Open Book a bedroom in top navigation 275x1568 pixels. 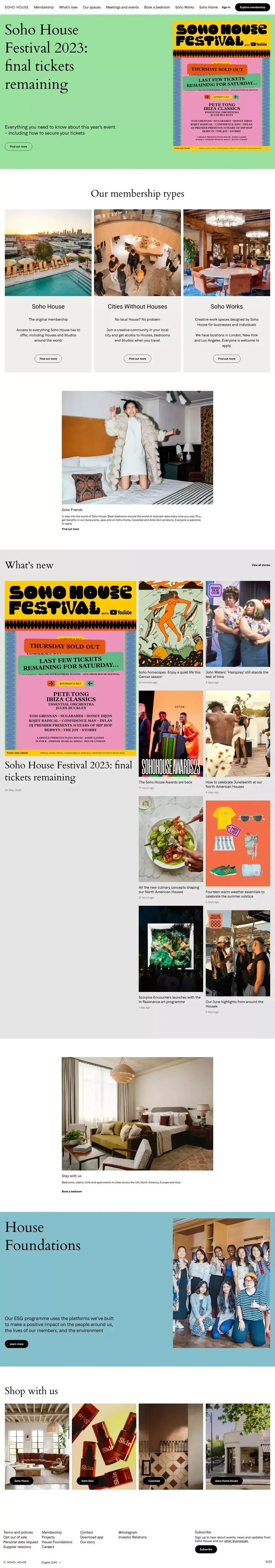157,7
